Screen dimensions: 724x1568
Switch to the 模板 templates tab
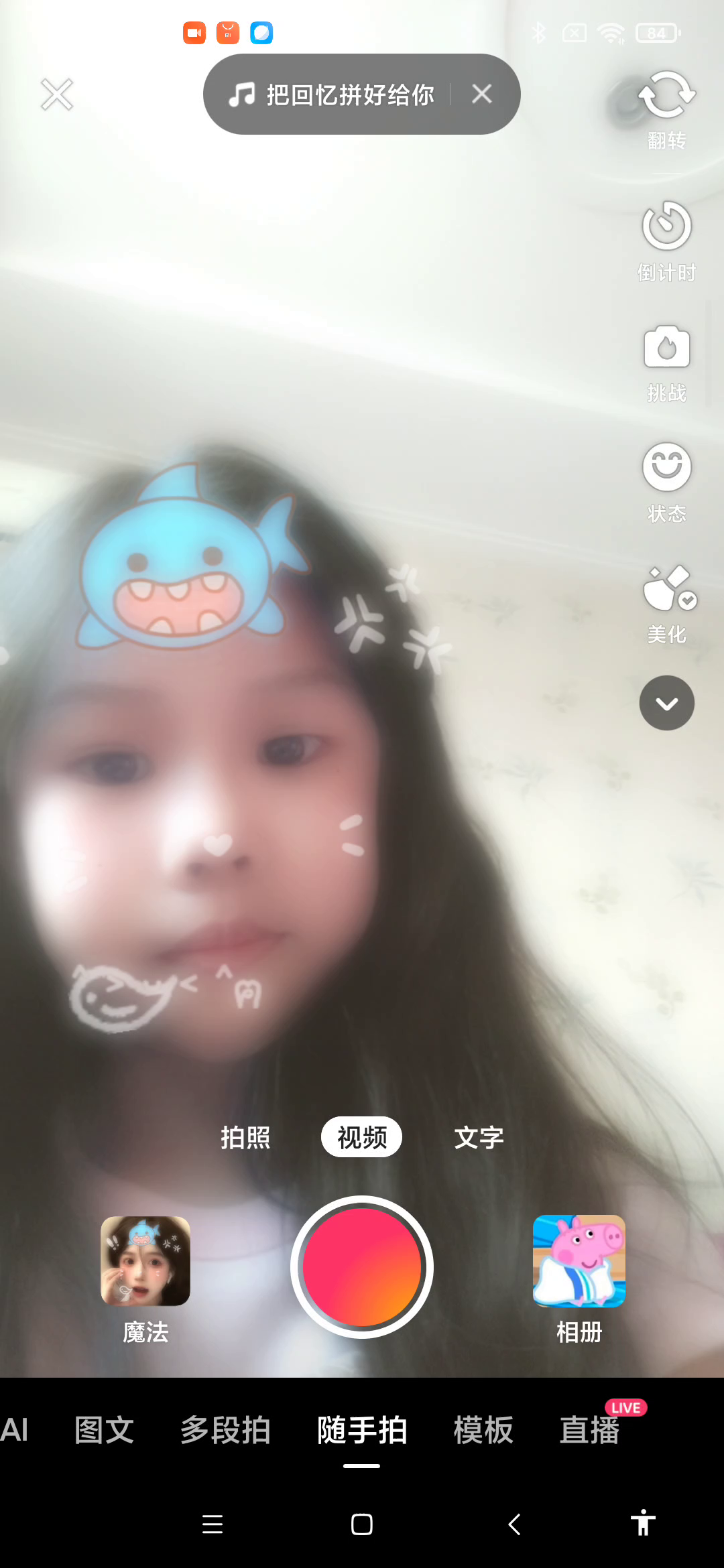[x=483, y=1430]
